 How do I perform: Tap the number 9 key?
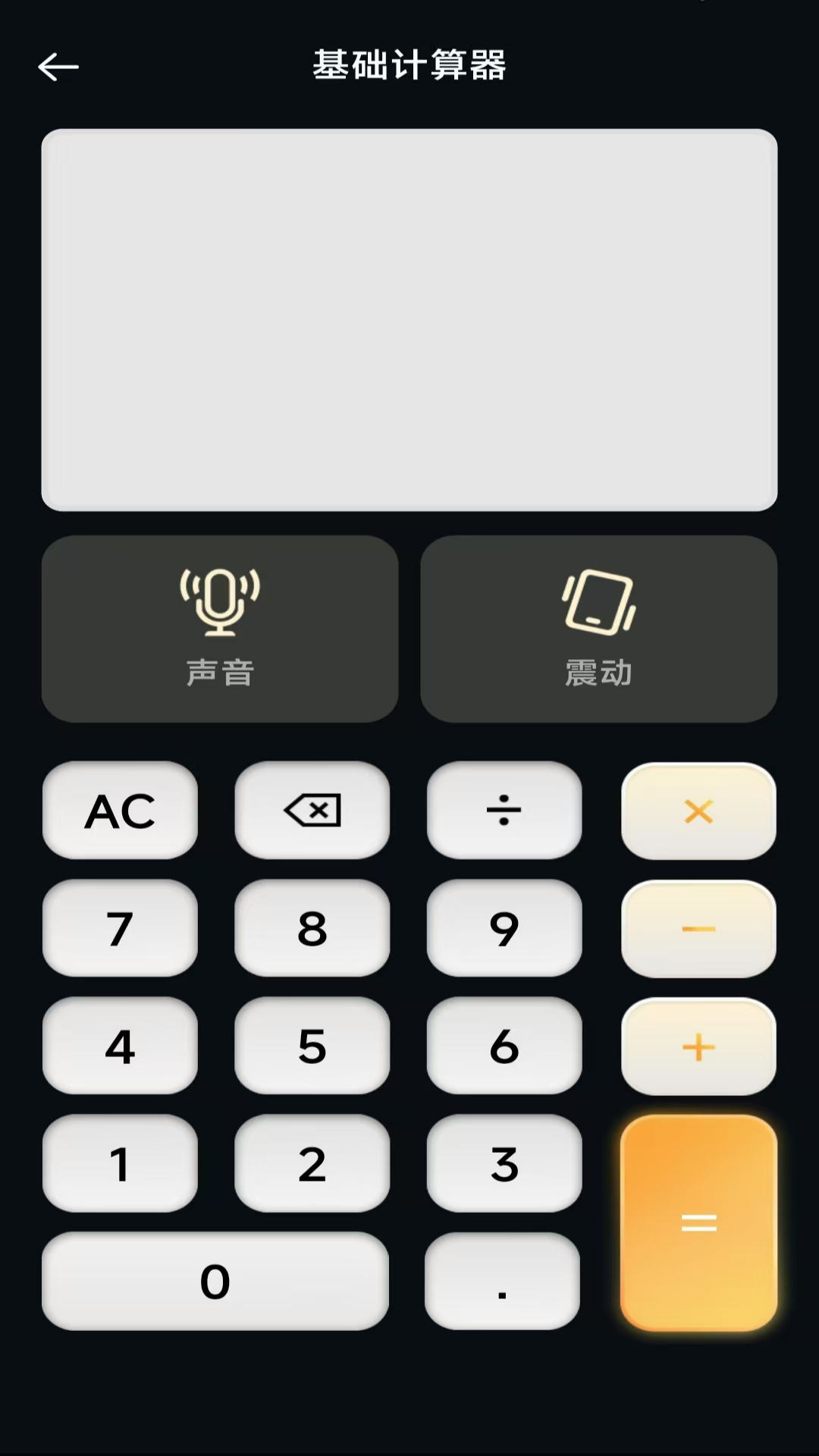[x=504, y=927]
